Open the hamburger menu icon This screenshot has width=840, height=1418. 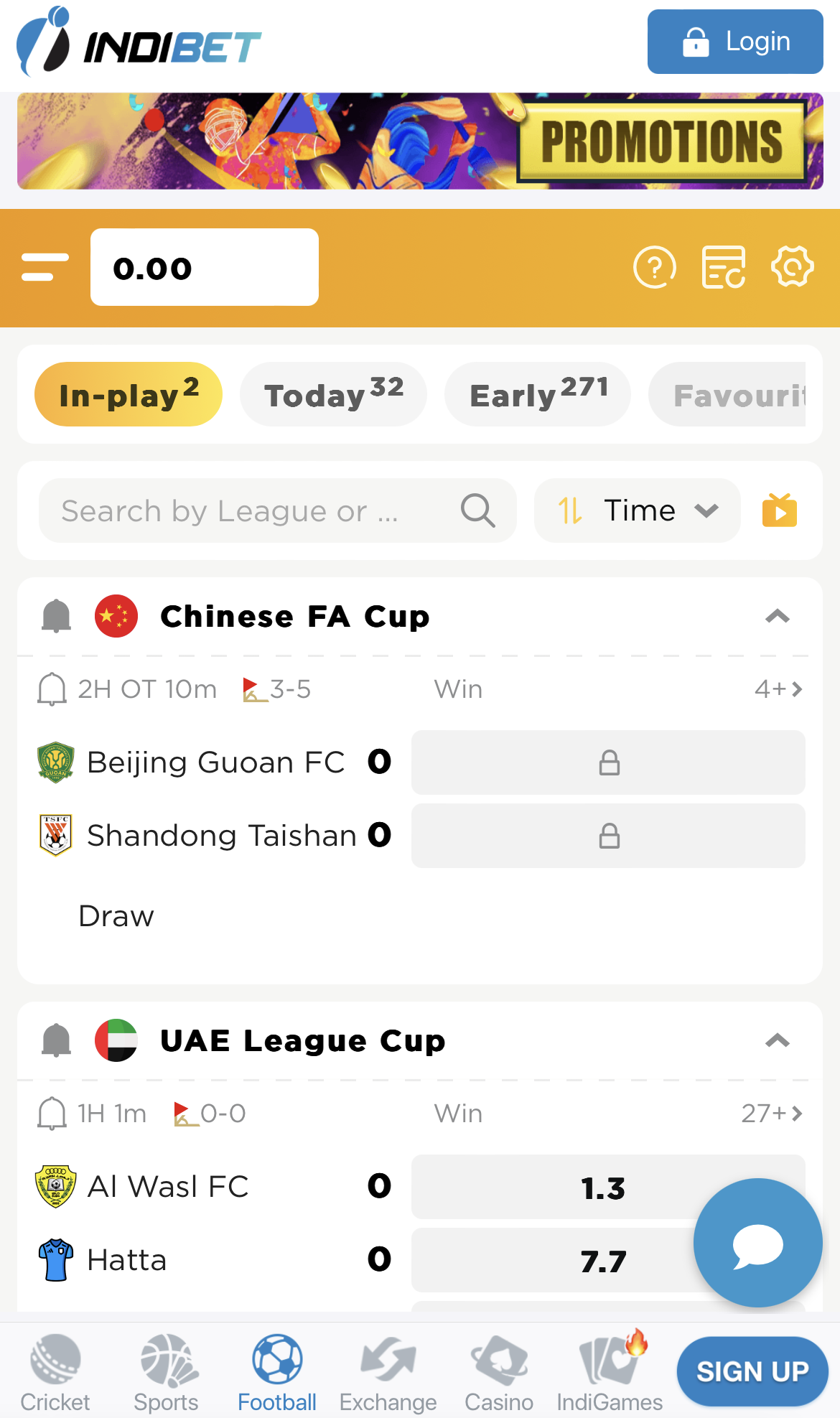click(45, 268)
